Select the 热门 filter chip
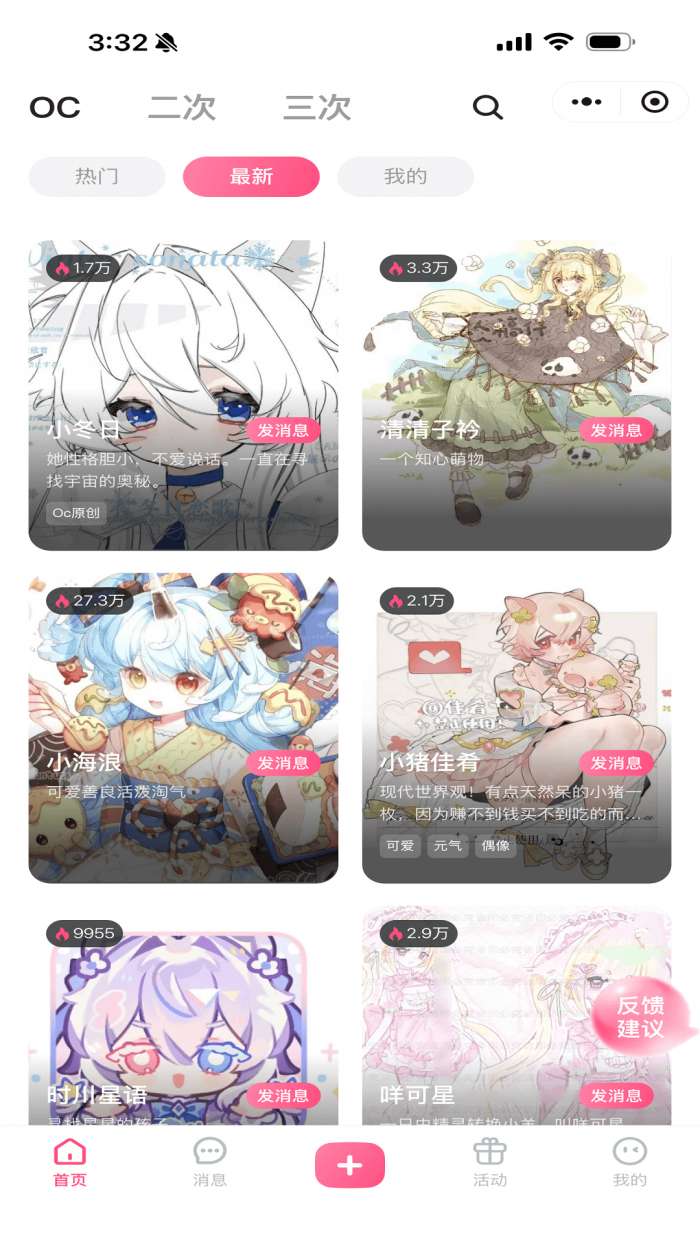The height and width of the screenshot is (1244, 700). pyautogui.click(x=97, y=176)
